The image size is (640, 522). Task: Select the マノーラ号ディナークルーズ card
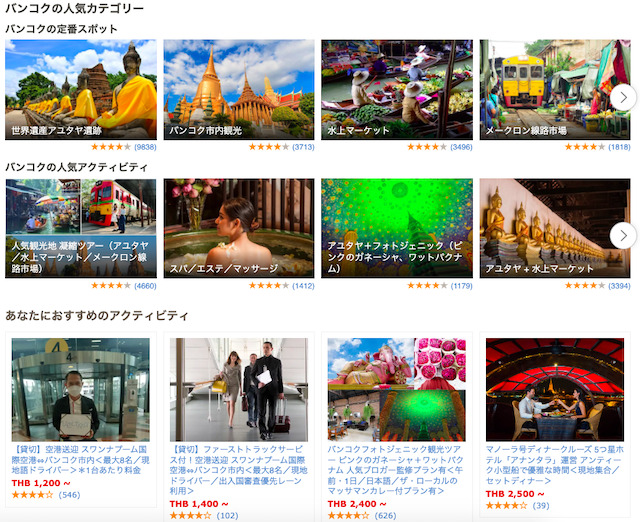click(555, 420)
